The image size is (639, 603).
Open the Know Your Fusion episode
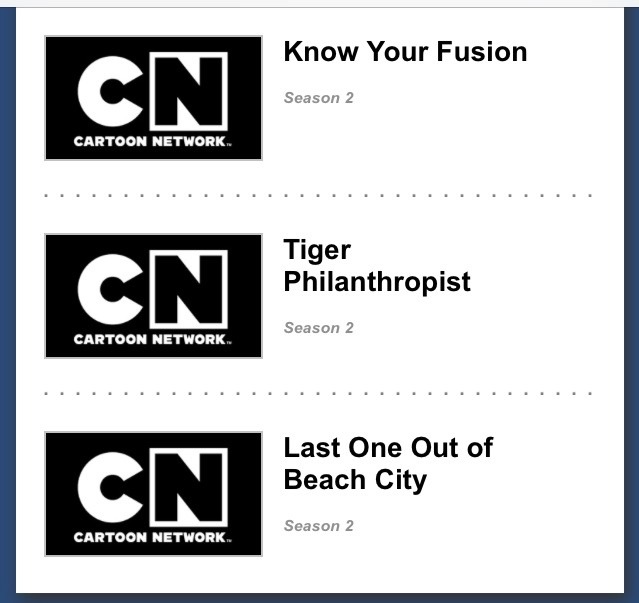pos(405,52)
